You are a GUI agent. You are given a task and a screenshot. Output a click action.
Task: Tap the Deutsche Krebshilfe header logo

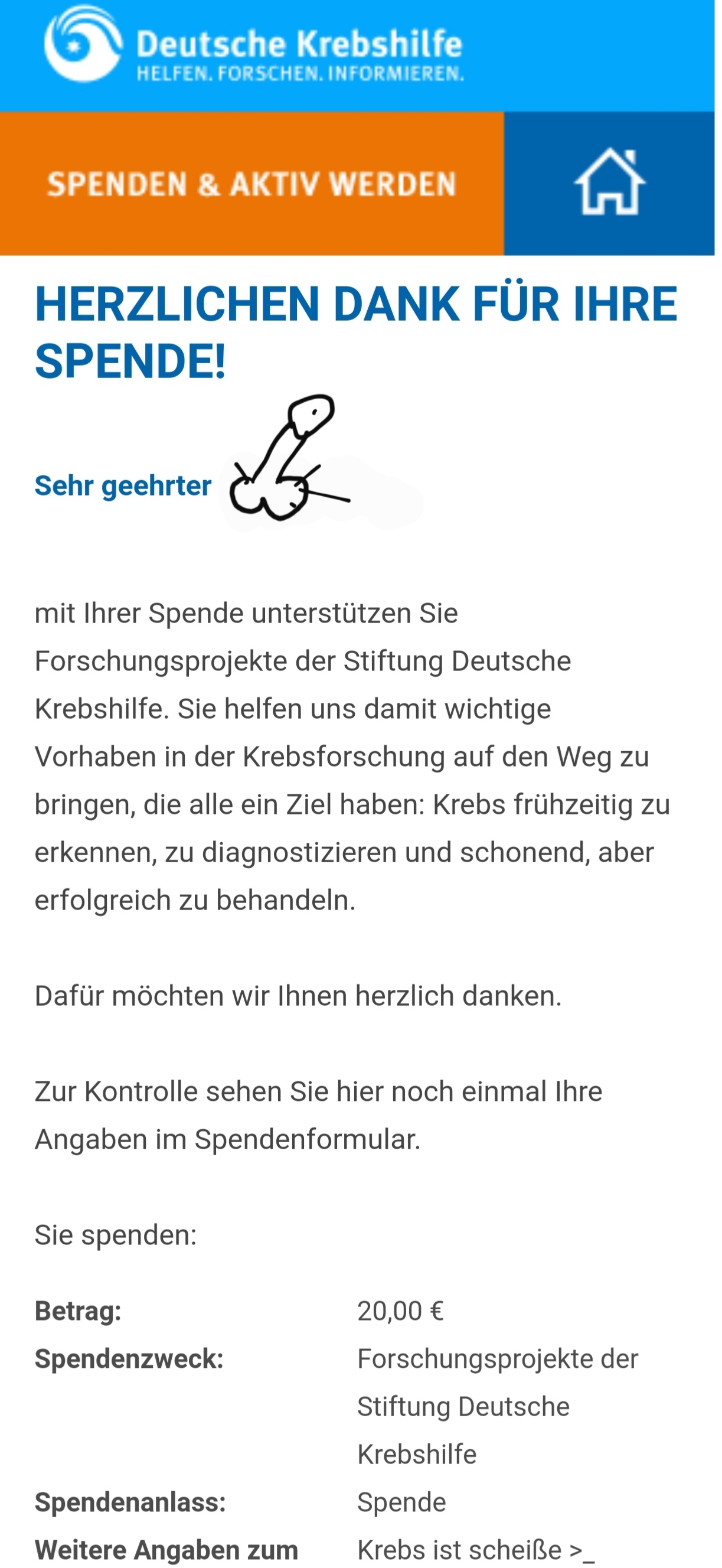tap(254, 44)
